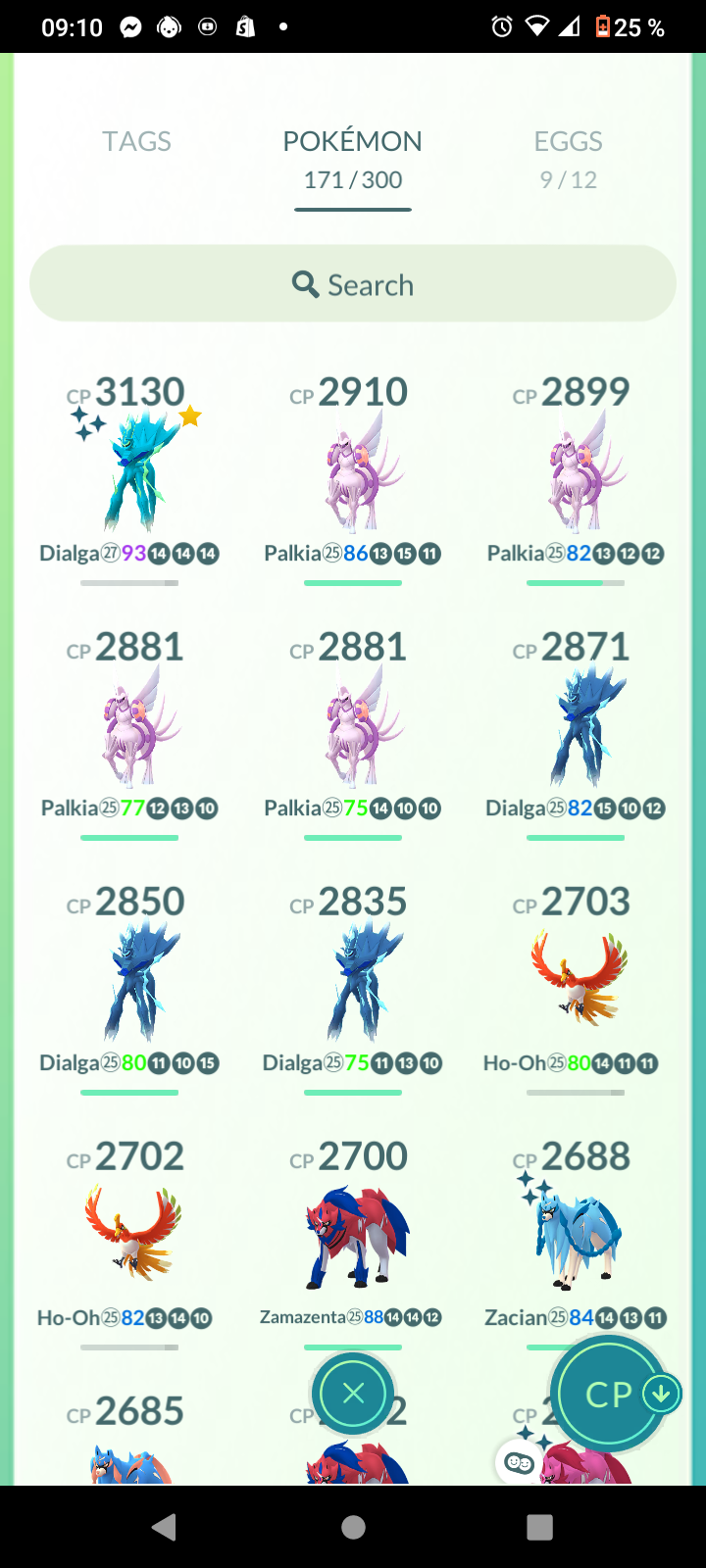The height and width of the screenshot is (1568, 706).
Task: Switch to the Tags tab
Action: pos(136,142)
